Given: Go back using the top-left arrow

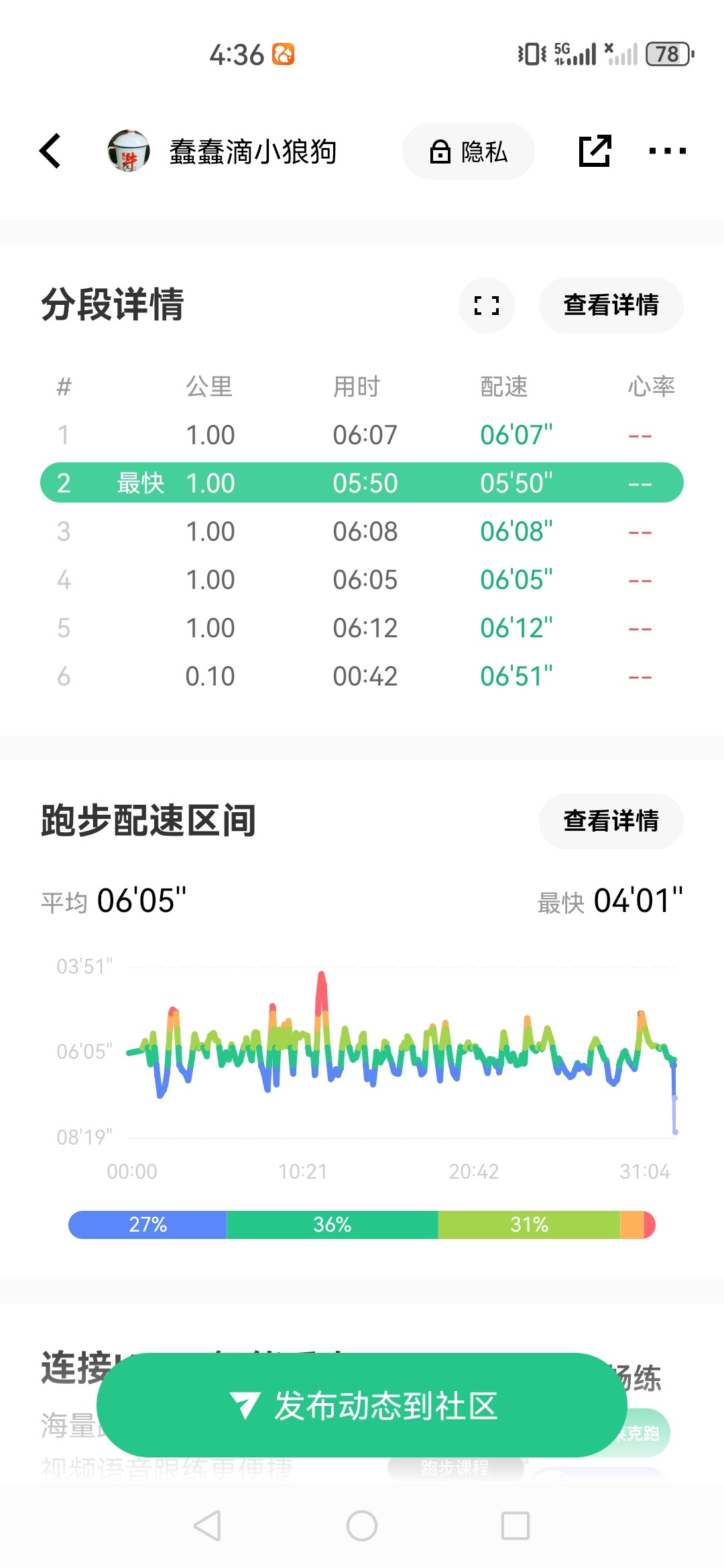Looking at the screenshot, I should click(x=51, y=151).
